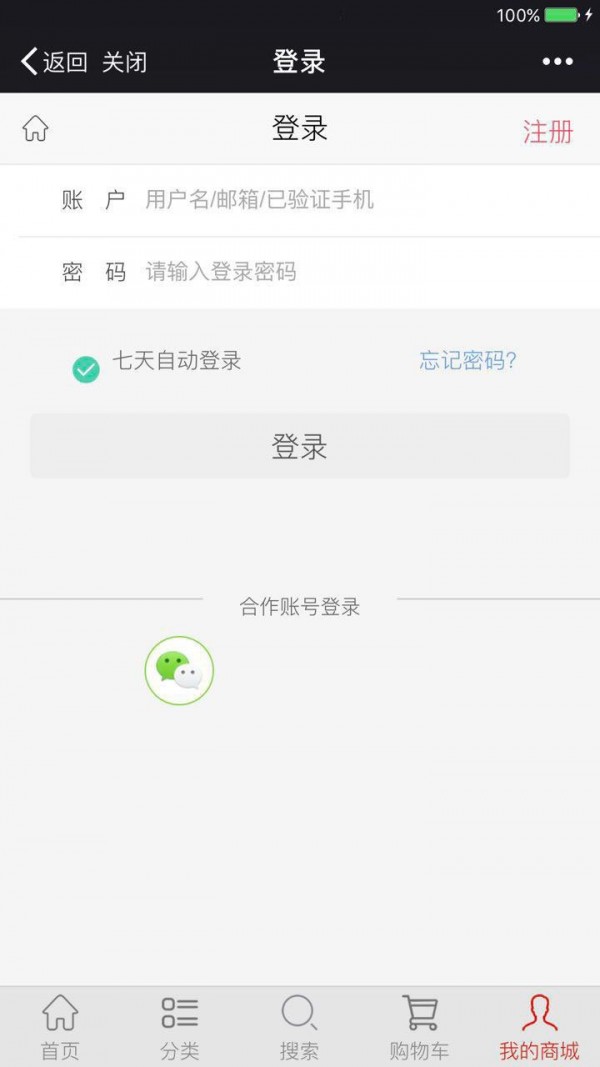Tap the gray 登录 button
Screen dimensions: 600x1067
click(300, 446)
